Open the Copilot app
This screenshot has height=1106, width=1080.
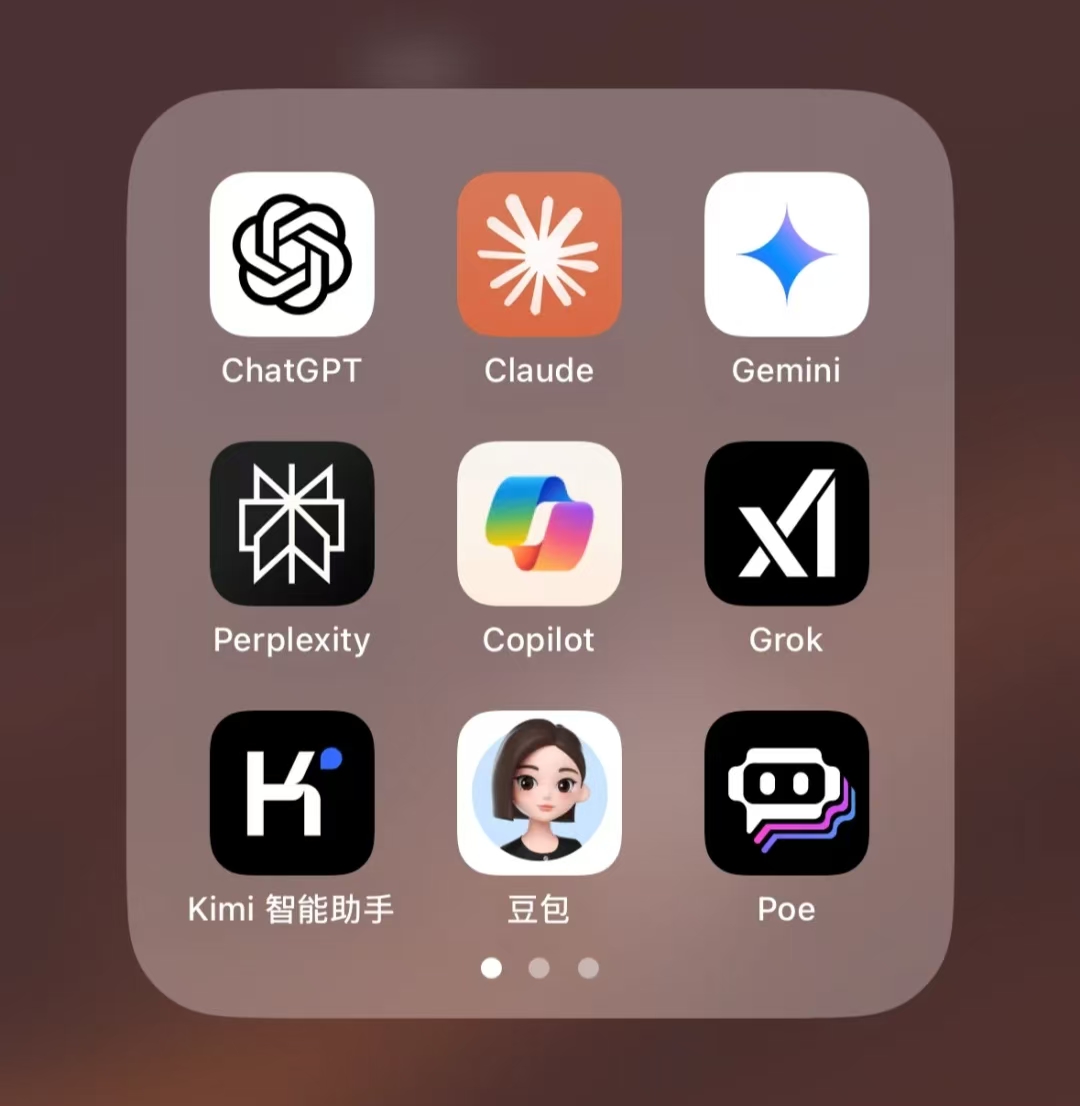pos(539,523)
